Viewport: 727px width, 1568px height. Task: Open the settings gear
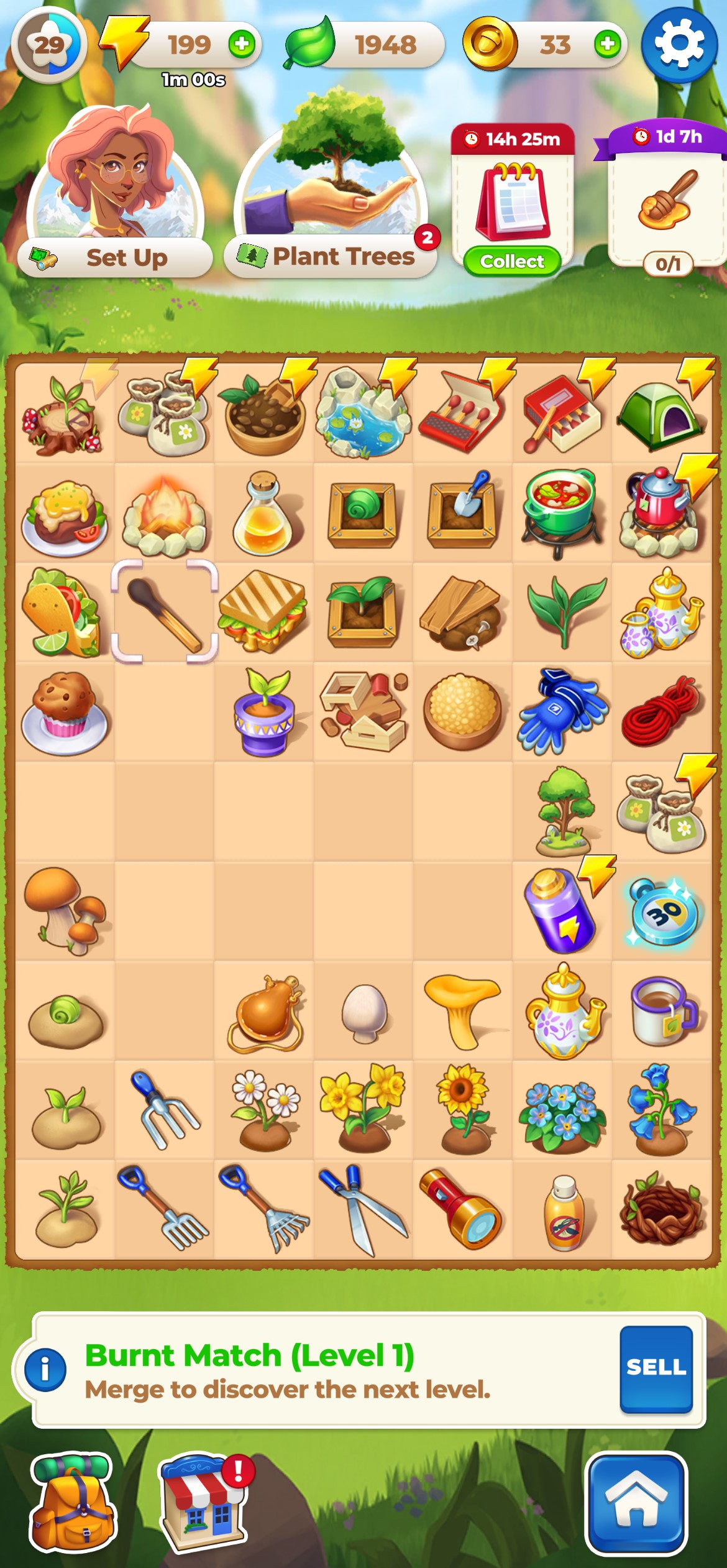coord(679,45)
